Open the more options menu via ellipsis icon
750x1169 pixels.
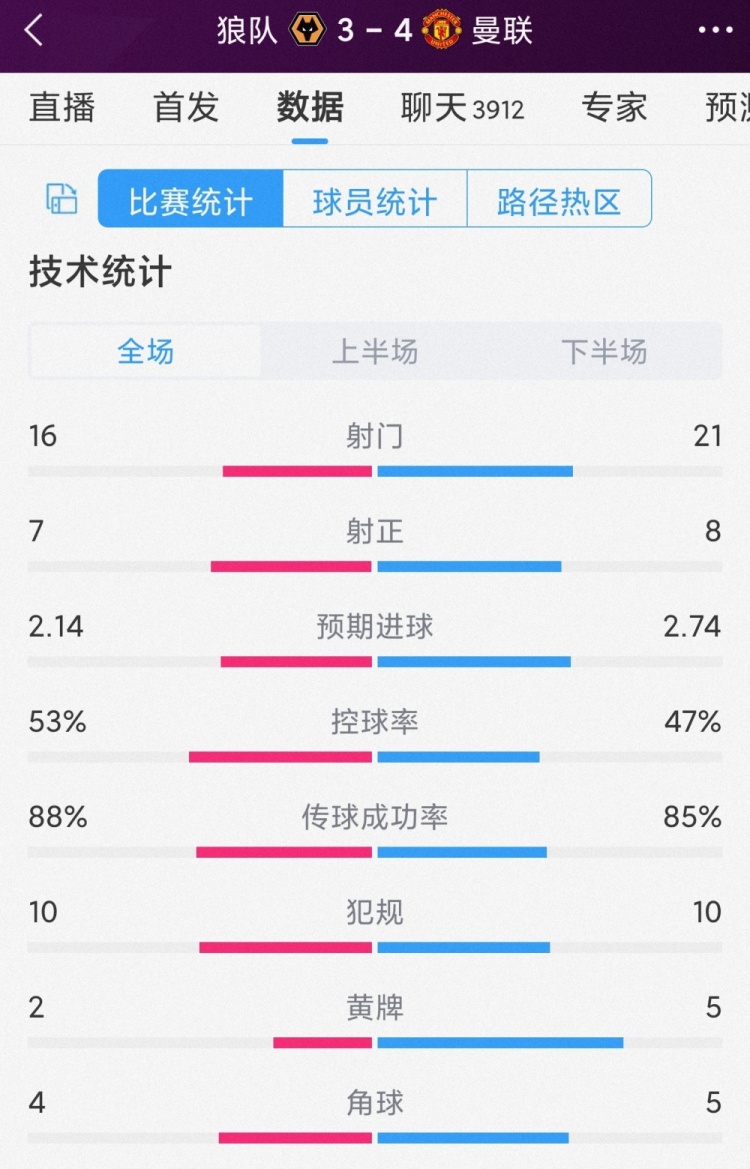click(714, 30)
